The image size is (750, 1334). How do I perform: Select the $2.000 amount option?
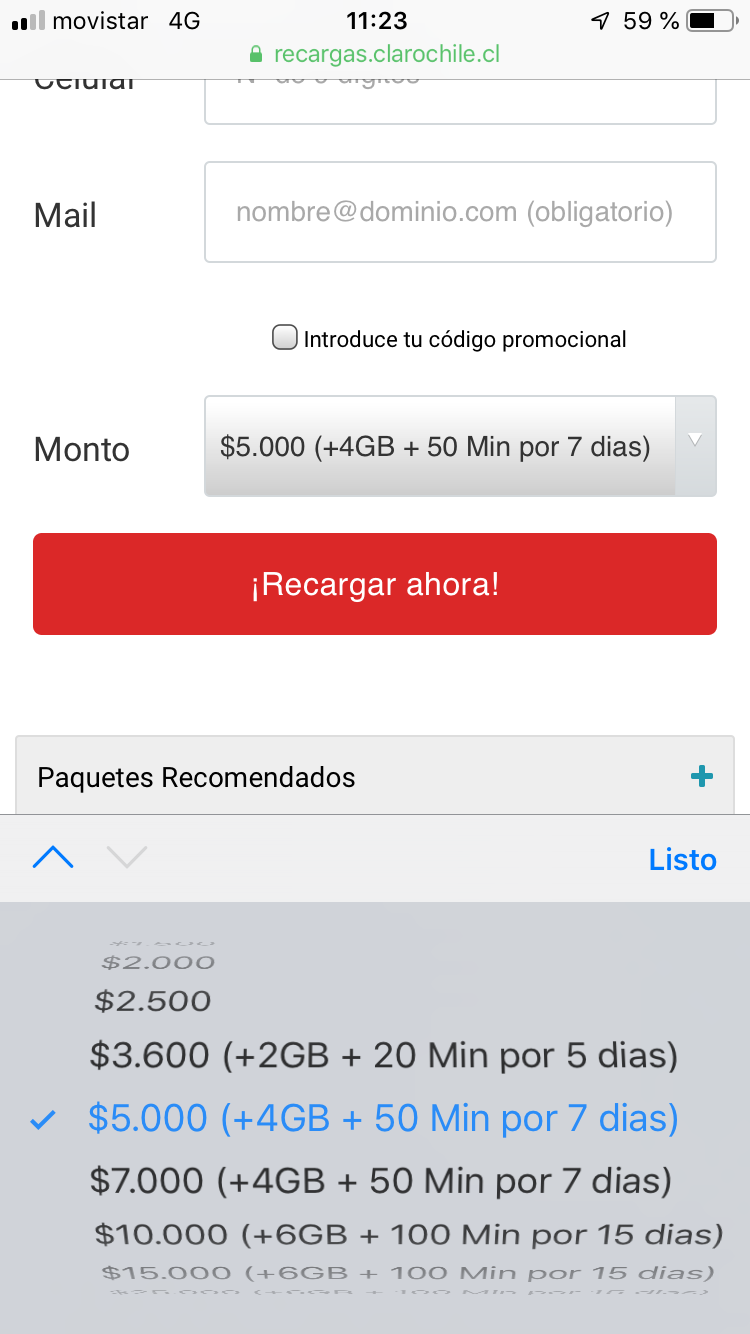[158, 963]
